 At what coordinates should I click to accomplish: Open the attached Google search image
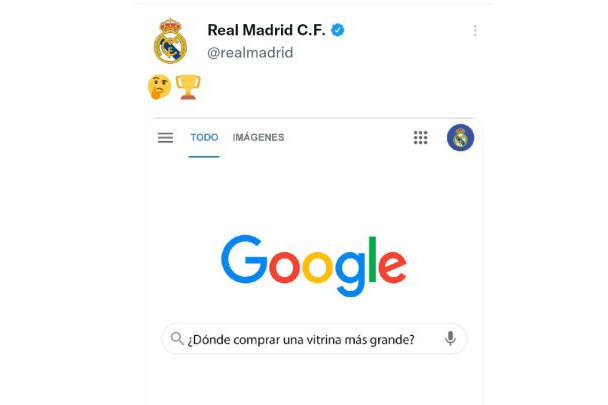(314, 262)
